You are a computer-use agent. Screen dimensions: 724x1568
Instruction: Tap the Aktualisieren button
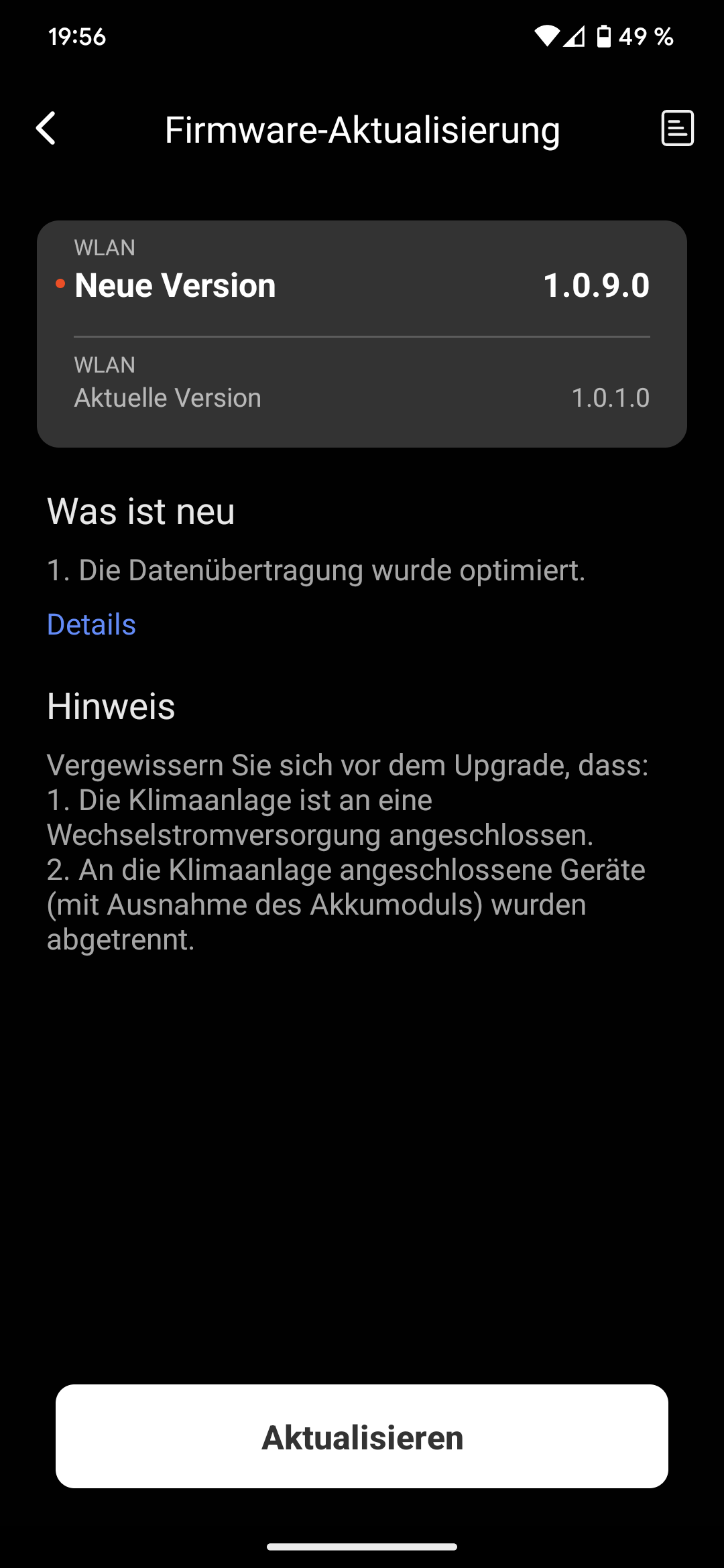362,1437
